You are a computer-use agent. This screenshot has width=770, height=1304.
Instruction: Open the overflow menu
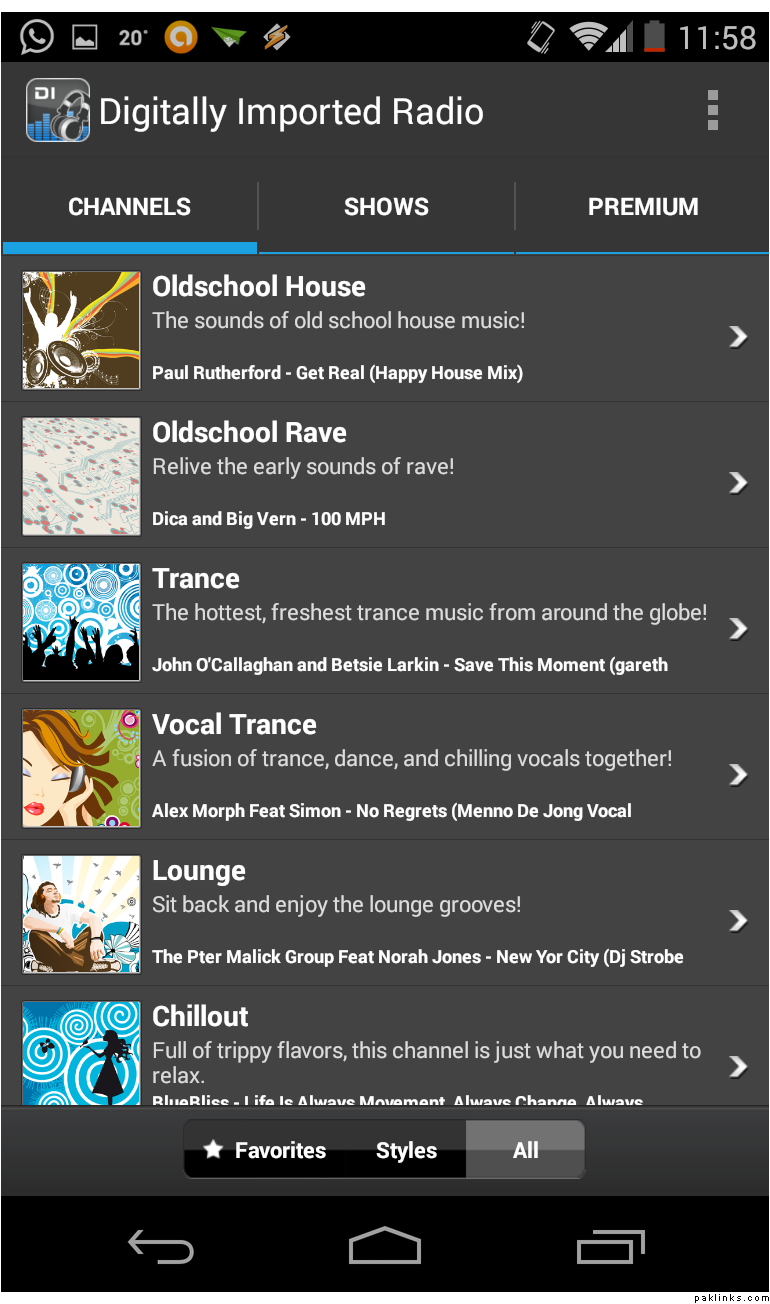click(x=712, y=110)
